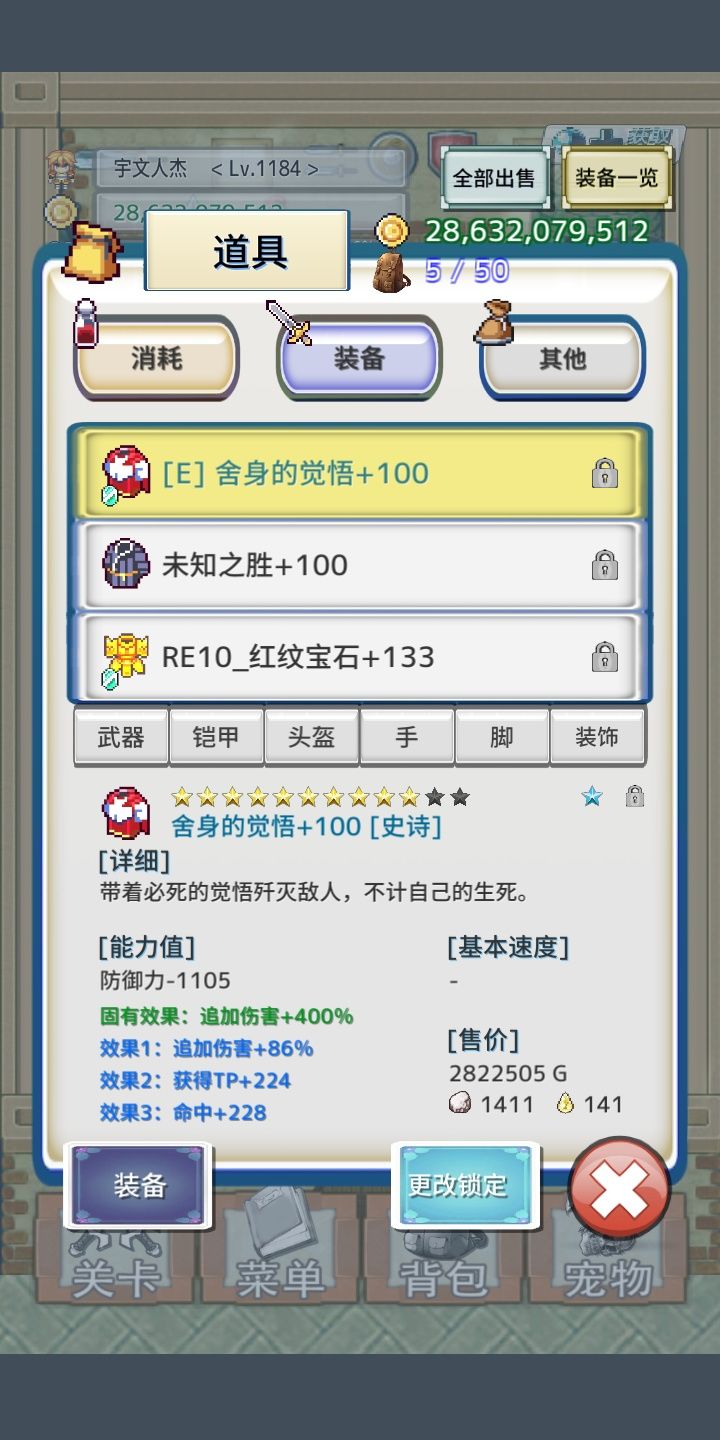
Task: Click the character avatar next to 宇文人杰
Action: point(60,167)
